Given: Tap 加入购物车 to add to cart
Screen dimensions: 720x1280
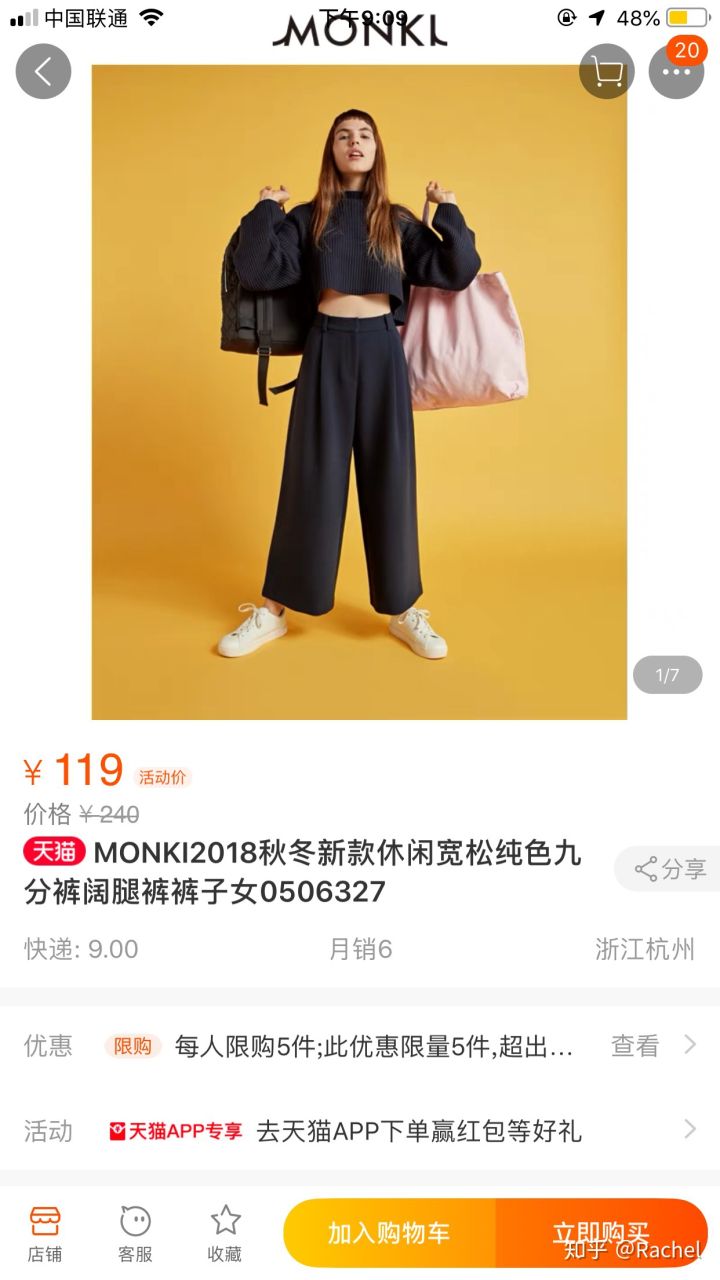Looking at the screenshot, I should pyautogui.click(x=389, y=1233).
